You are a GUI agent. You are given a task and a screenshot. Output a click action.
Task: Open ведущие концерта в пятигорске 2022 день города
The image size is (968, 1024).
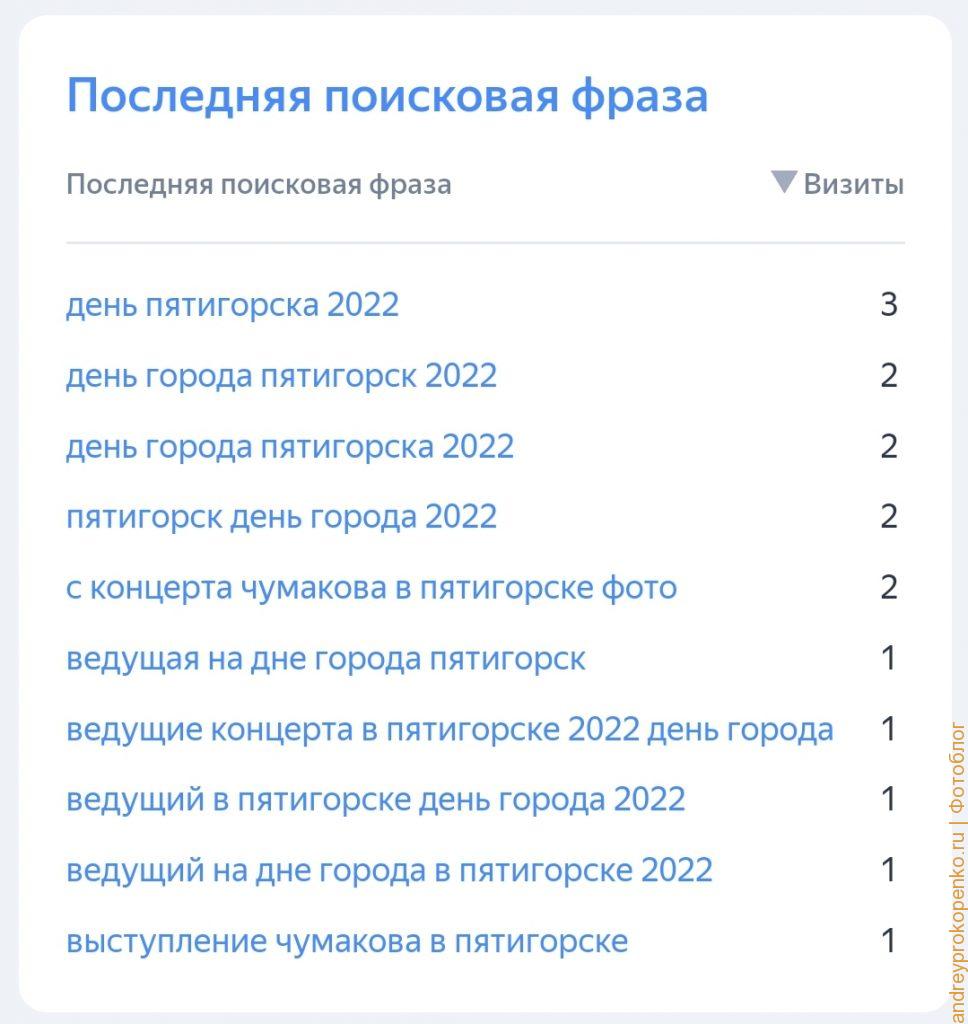tap(449, 729)
